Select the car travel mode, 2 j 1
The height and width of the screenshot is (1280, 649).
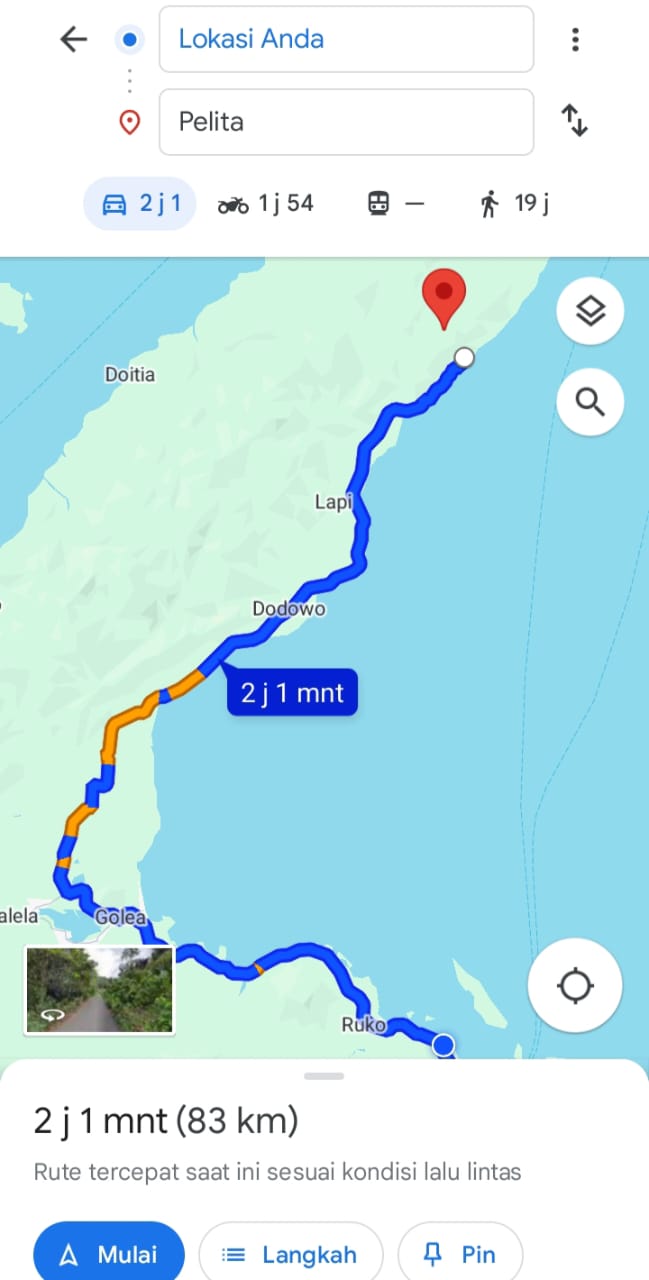click(x=140, y=204)
